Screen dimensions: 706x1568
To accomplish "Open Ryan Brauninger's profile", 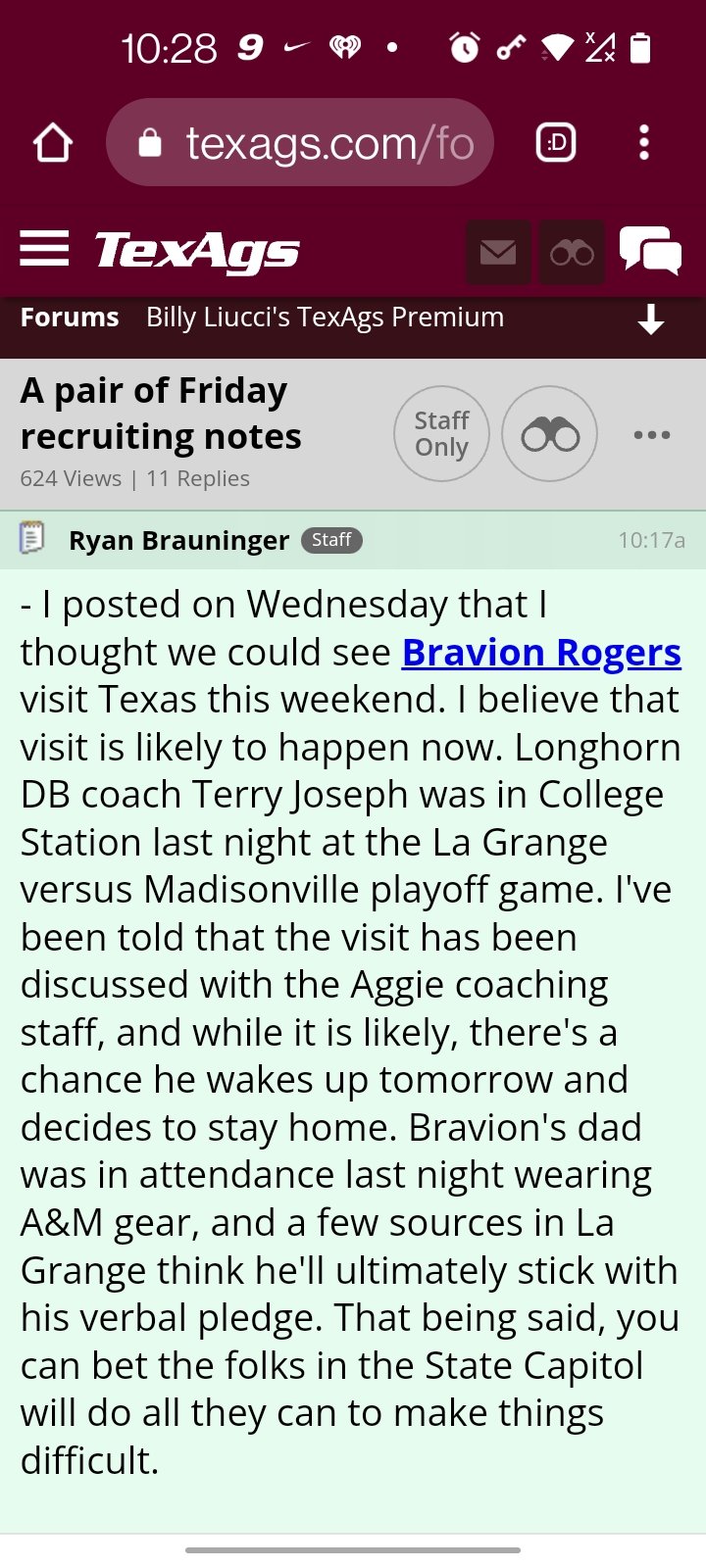I will (x=178, y=540).
